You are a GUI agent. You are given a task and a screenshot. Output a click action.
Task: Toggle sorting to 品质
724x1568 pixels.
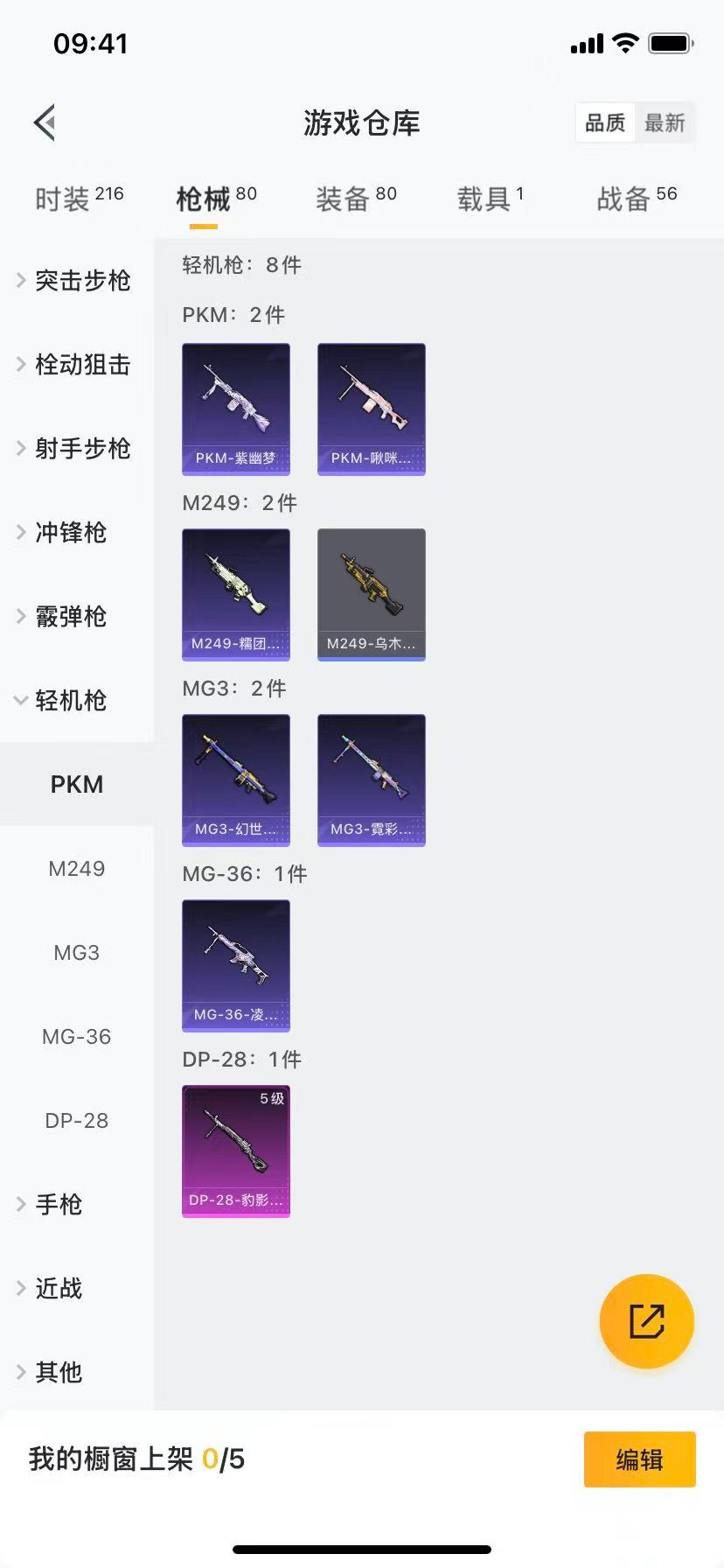click(x=604, y=123)
